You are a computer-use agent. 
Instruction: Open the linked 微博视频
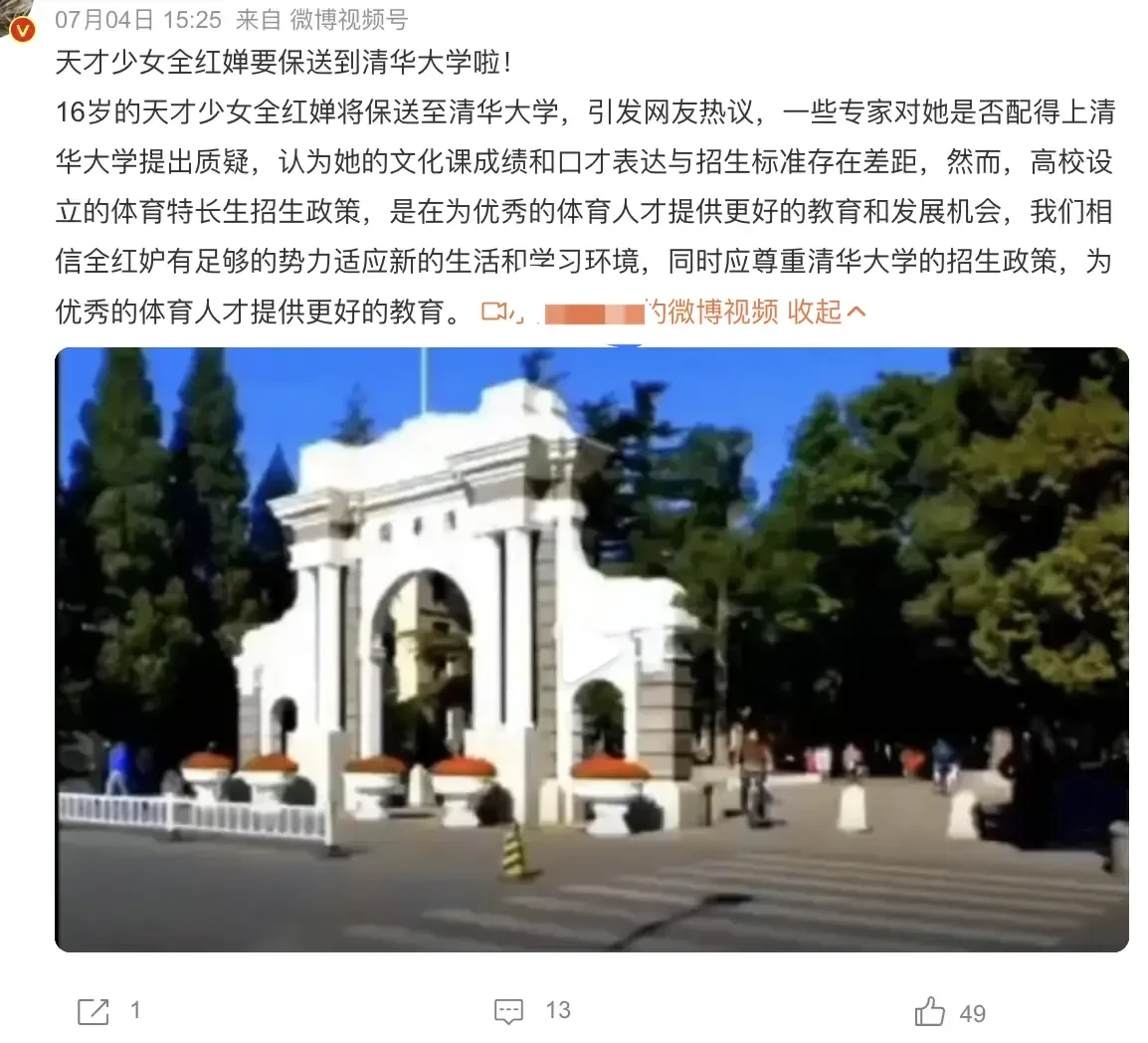tap(713, 313)
